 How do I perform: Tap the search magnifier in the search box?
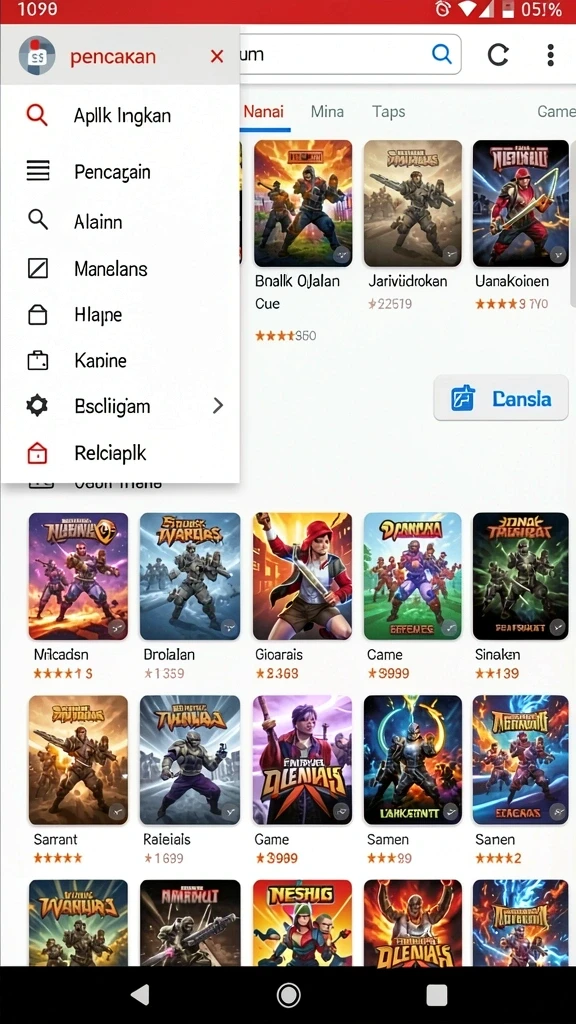point(442,54)
